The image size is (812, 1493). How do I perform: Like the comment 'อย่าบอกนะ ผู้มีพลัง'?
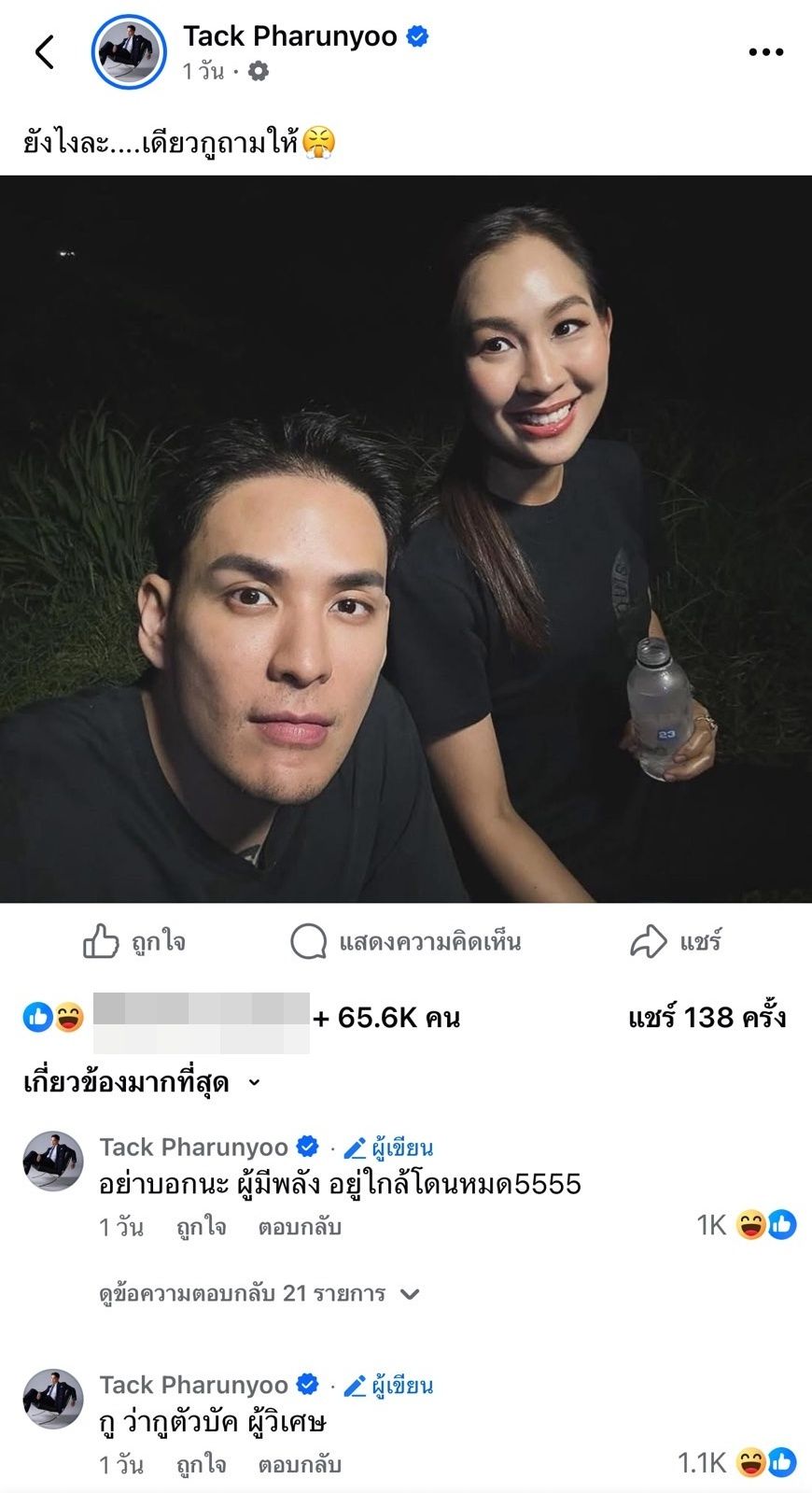point(201,1227)
